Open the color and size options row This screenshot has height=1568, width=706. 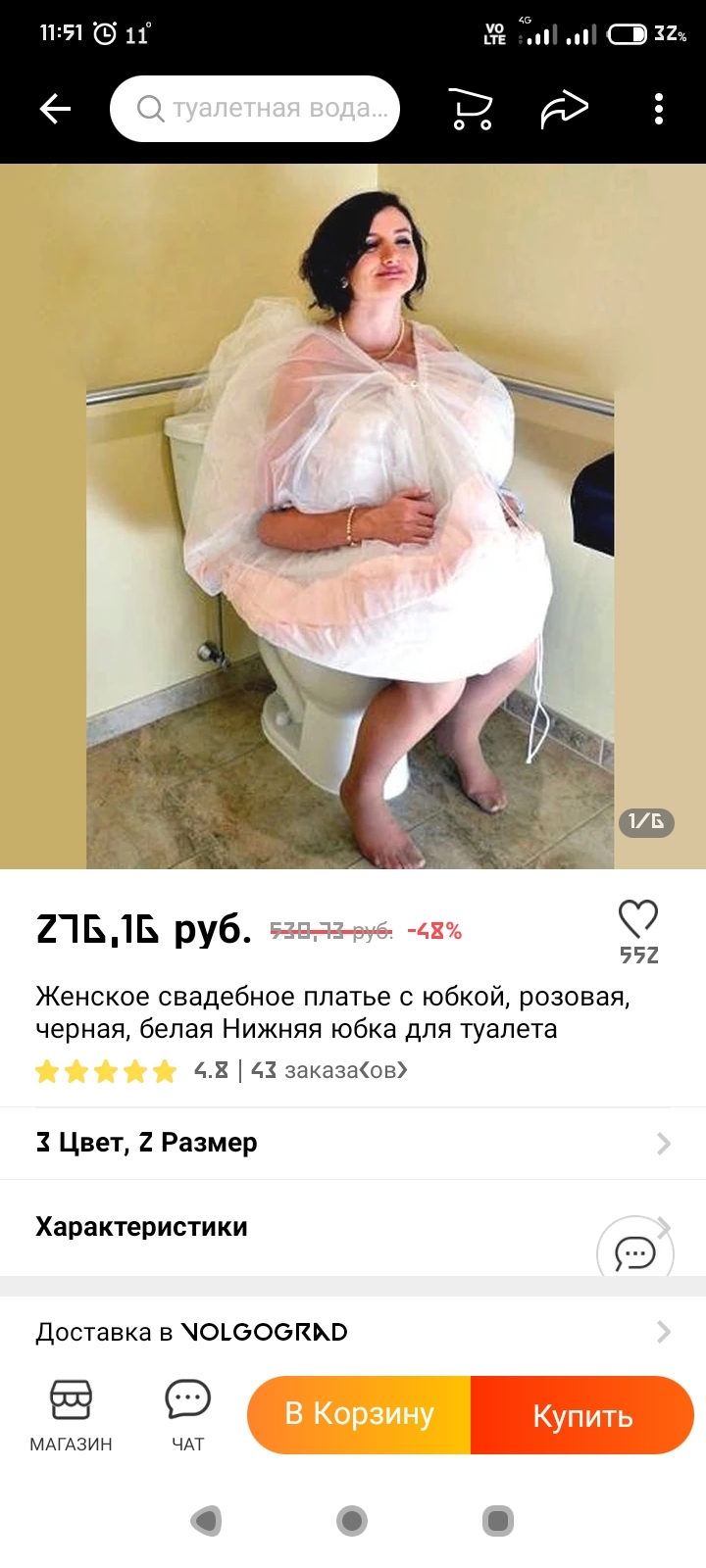pyautogui.click(x=353, y=1143)
